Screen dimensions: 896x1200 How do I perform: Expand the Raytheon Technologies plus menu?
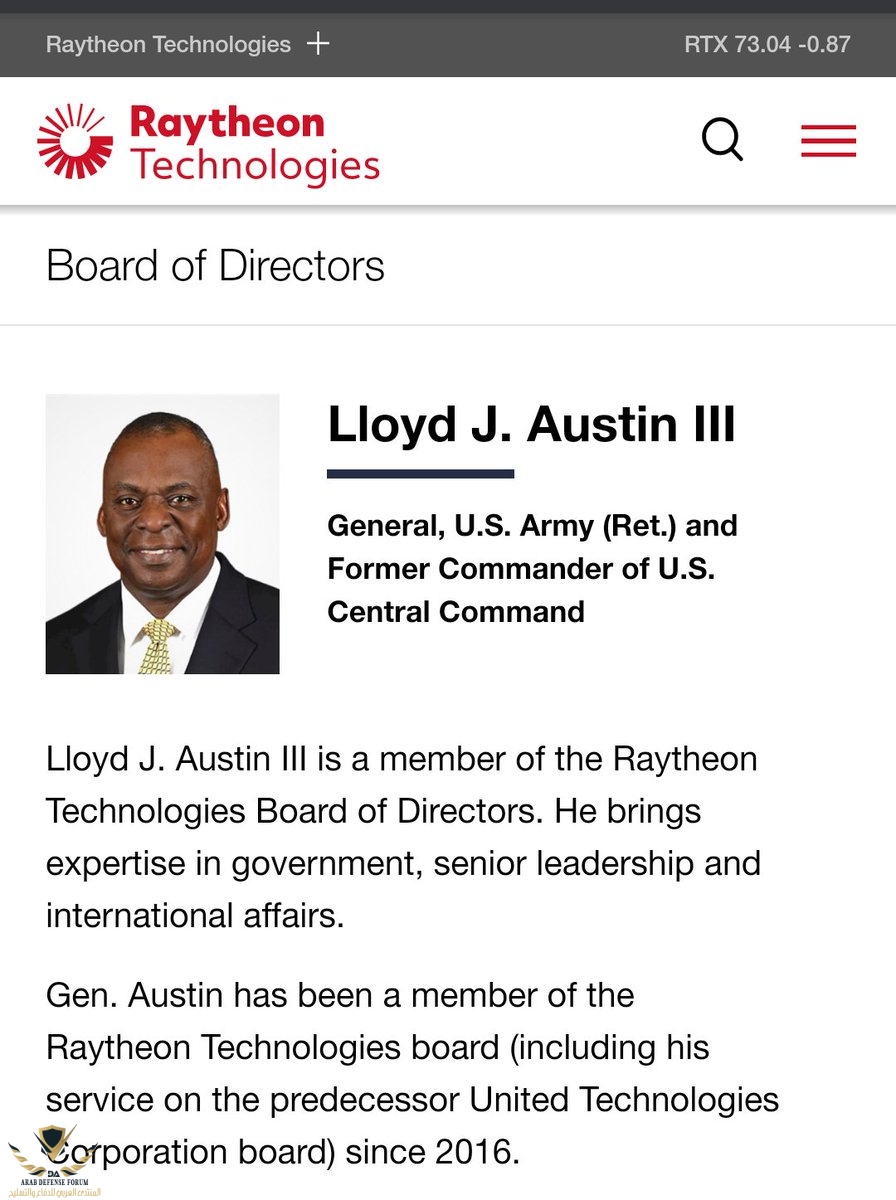click(x=318, y=44)
